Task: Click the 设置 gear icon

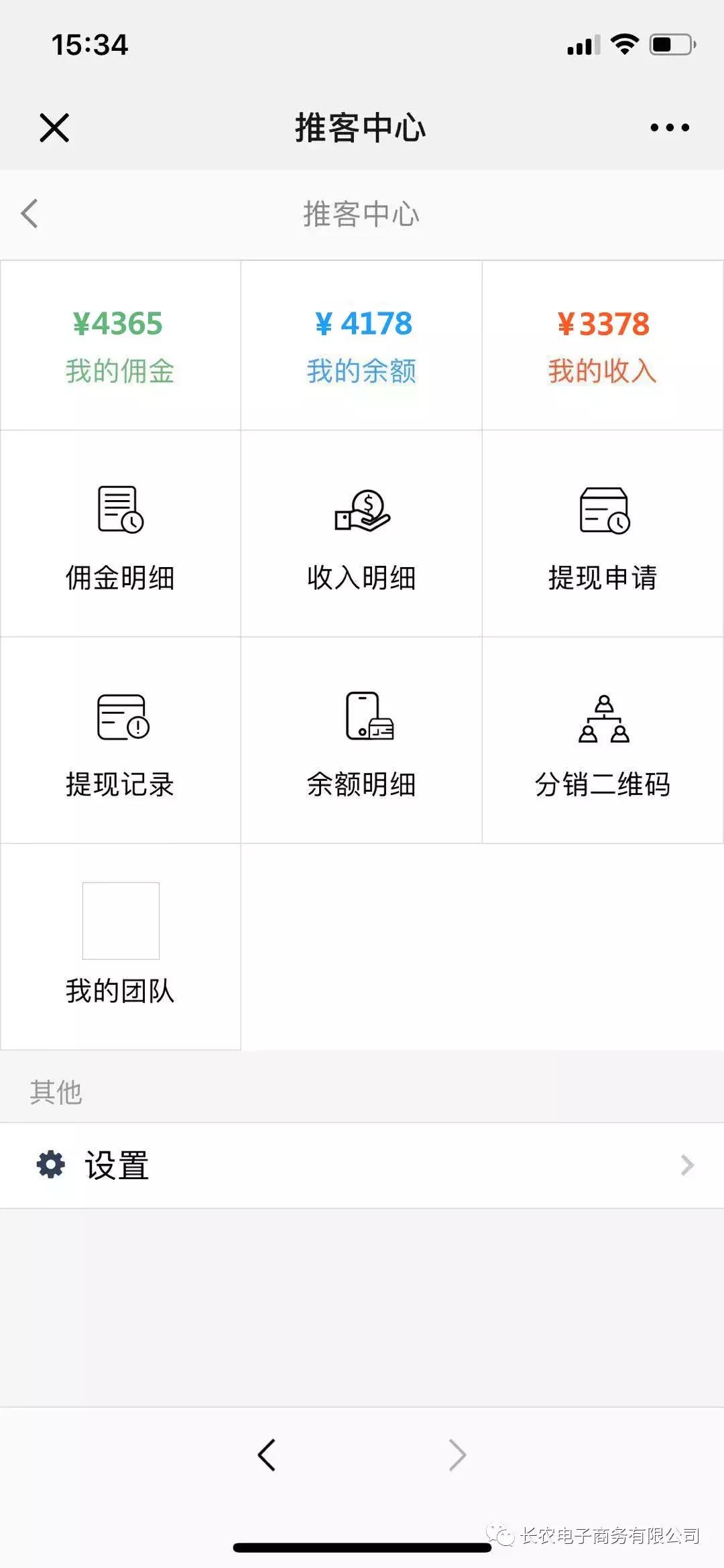Action: pos(51,1165)
